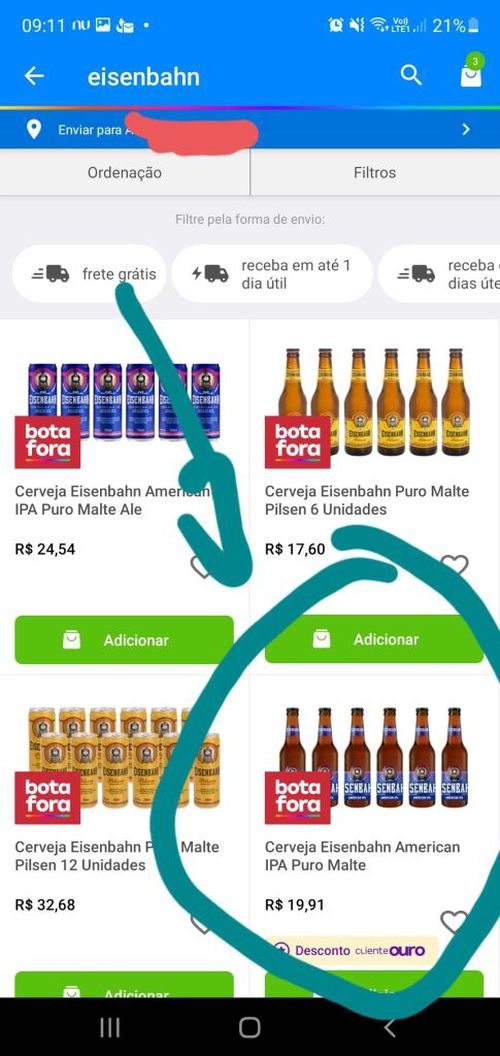Screen dimensions: 500x1056
Task: Open Eisenbahn Pilsen 12 Unidades product
Action: (x=117, y=855)
